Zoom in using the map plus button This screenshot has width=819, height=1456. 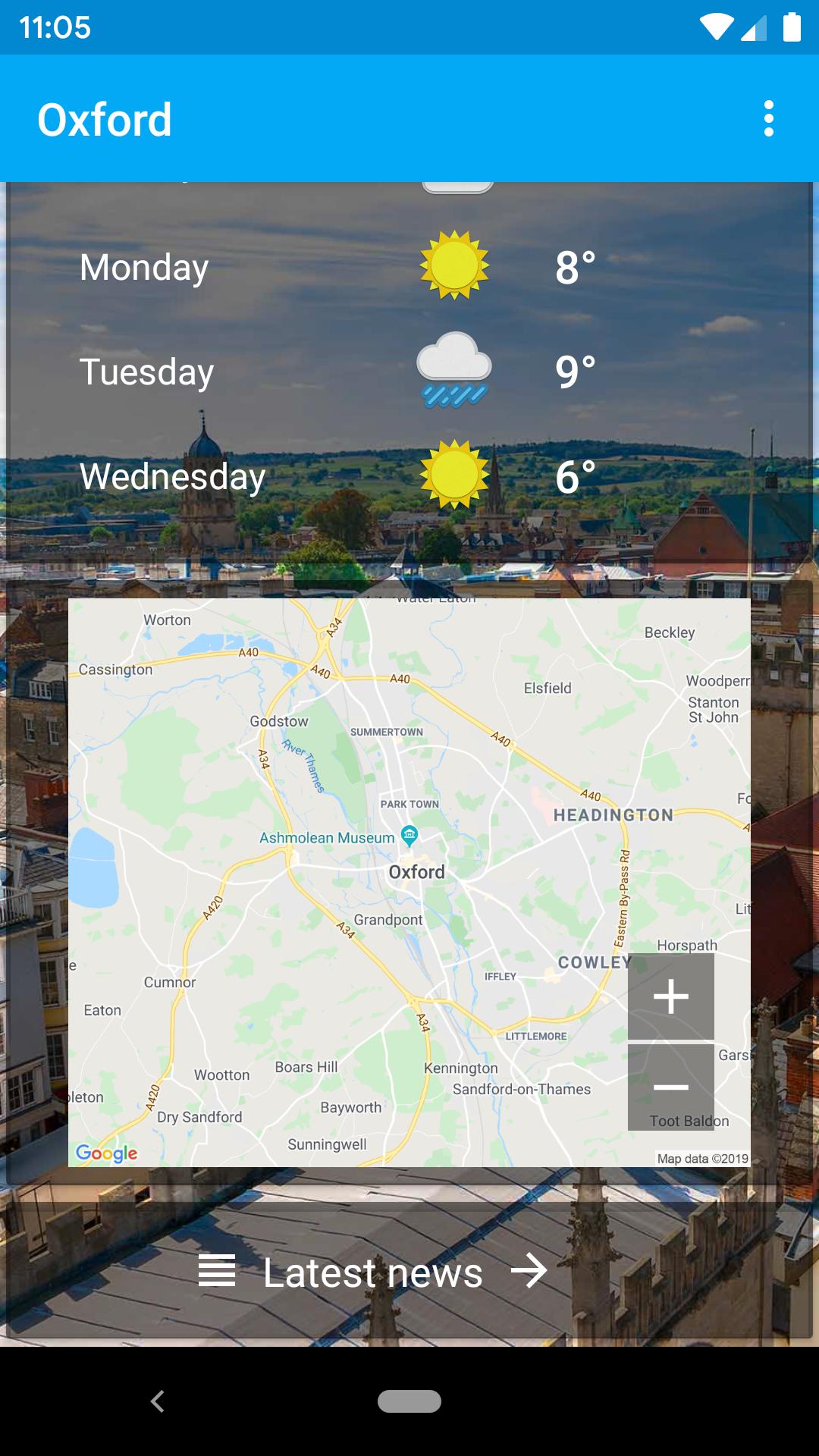pos(671,996)
